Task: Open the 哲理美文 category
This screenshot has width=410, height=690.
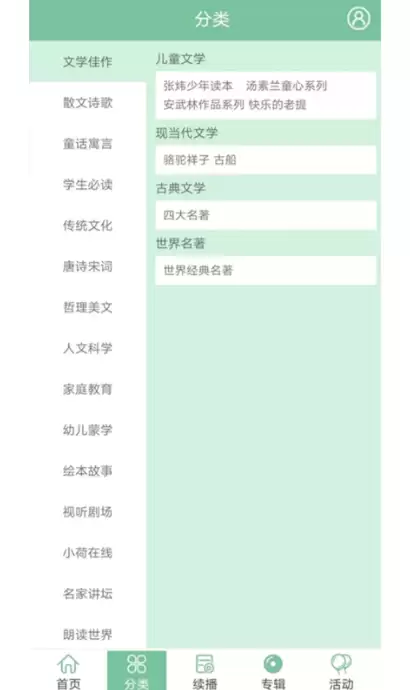Action: pyautogui.click(x=88, y=307)
